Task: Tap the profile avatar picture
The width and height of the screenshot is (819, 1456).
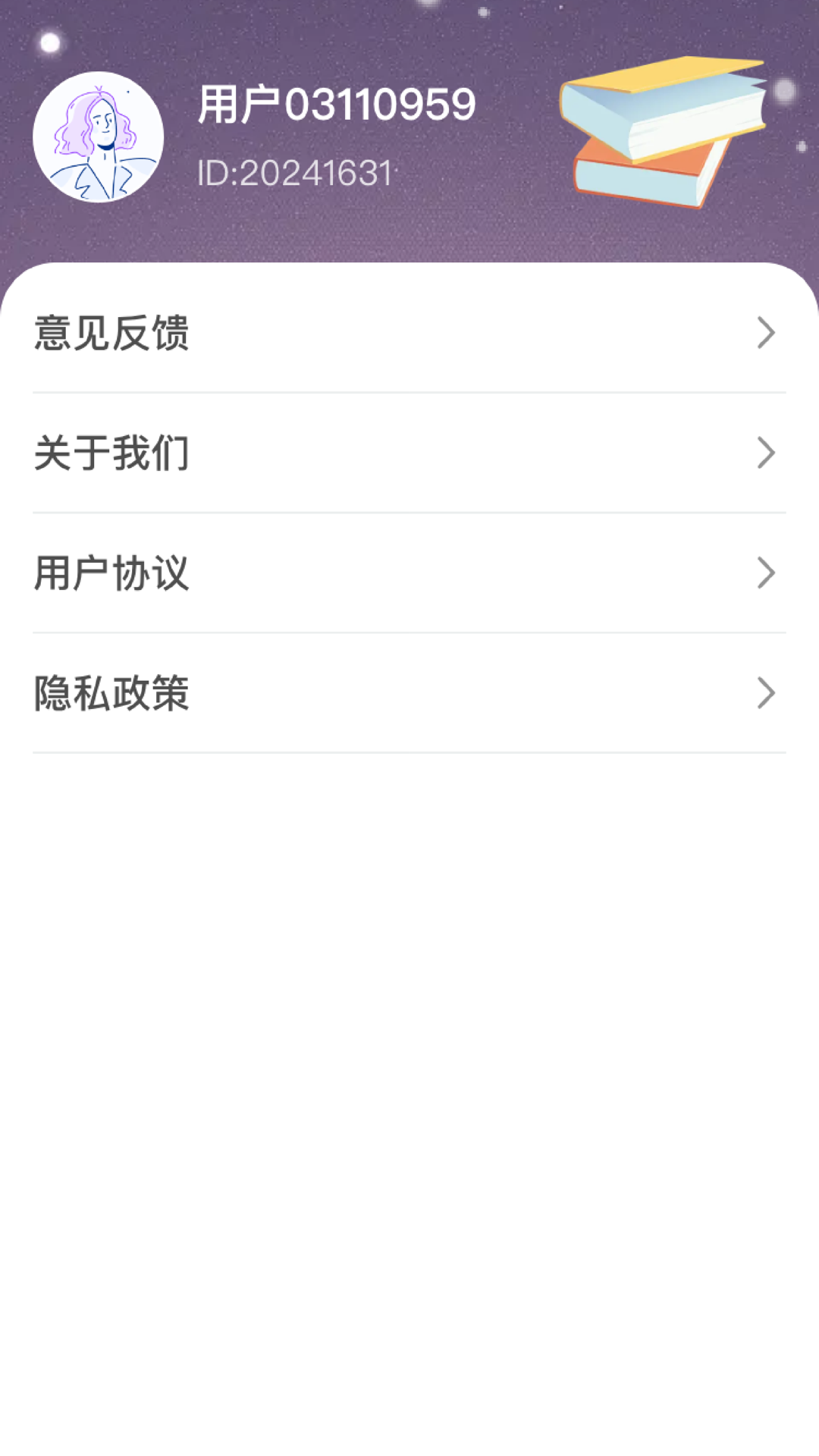Action: (99, 137)
